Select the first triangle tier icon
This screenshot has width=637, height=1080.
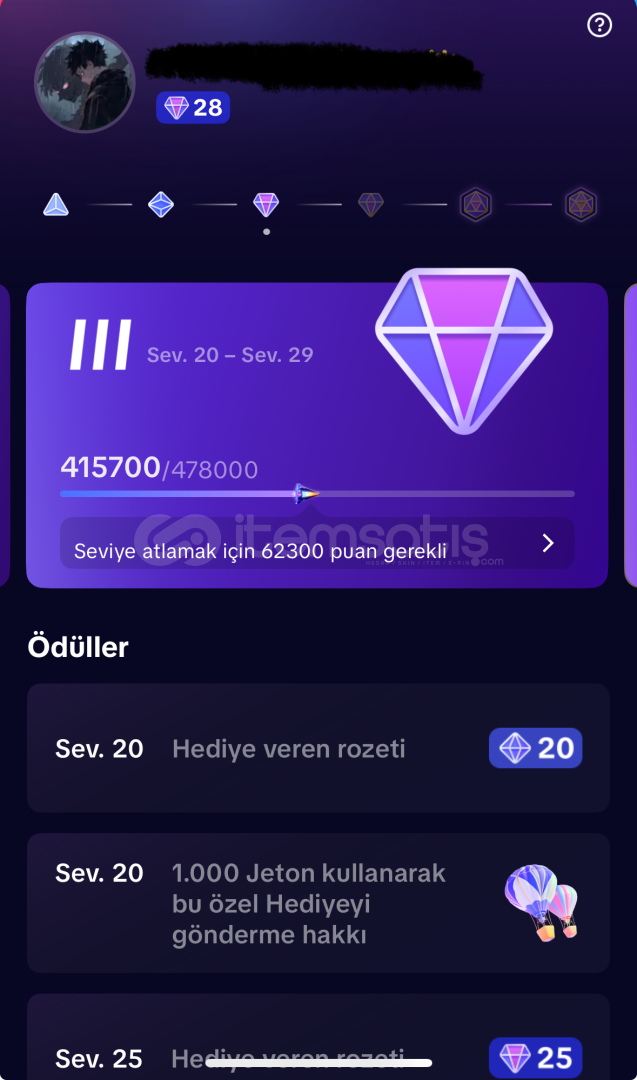(56, 205)
